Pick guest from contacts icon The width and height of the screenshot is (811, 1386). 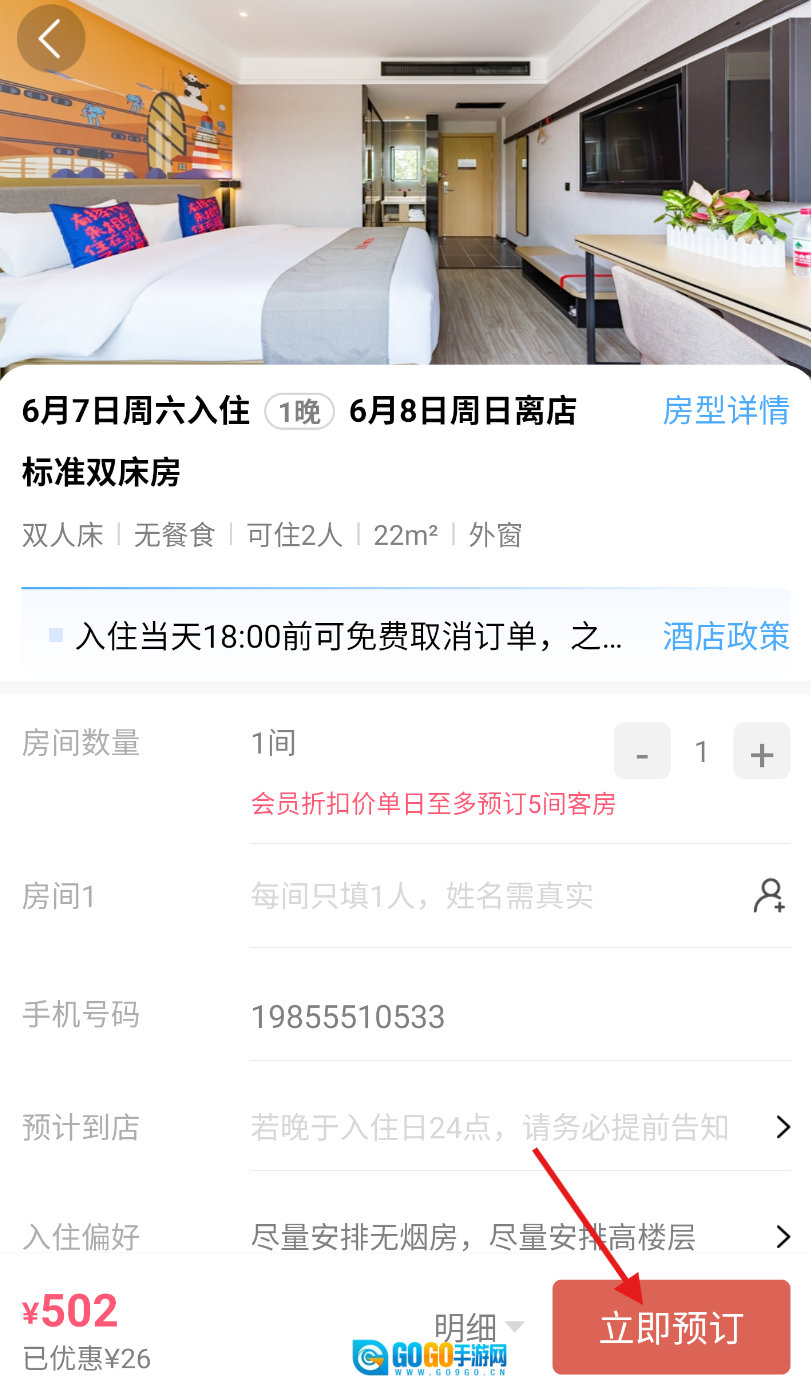point(769,895)
